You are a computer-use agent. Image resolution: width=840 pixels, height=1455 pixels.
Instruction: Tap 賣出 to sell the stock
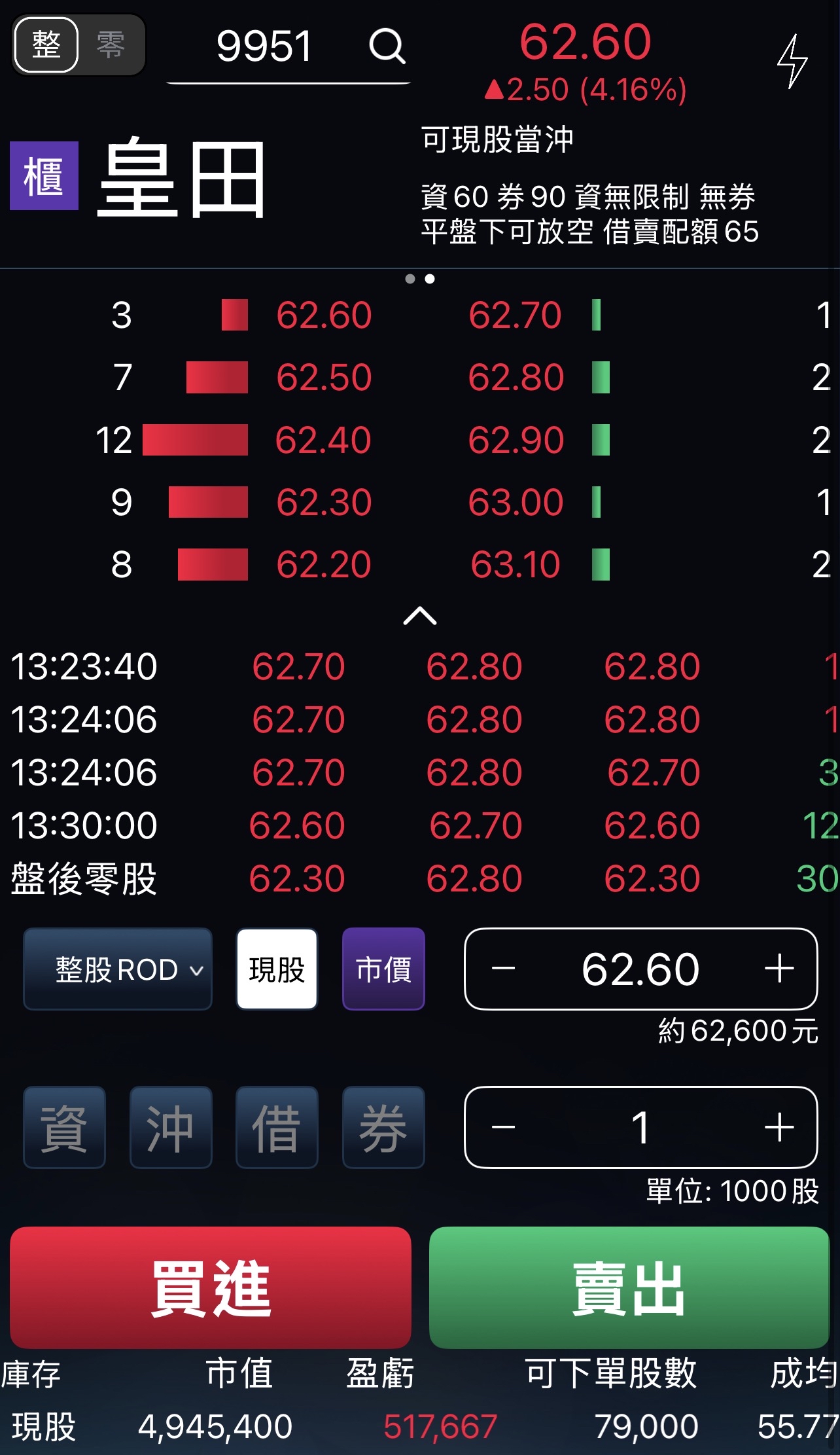click(629, 1287)
